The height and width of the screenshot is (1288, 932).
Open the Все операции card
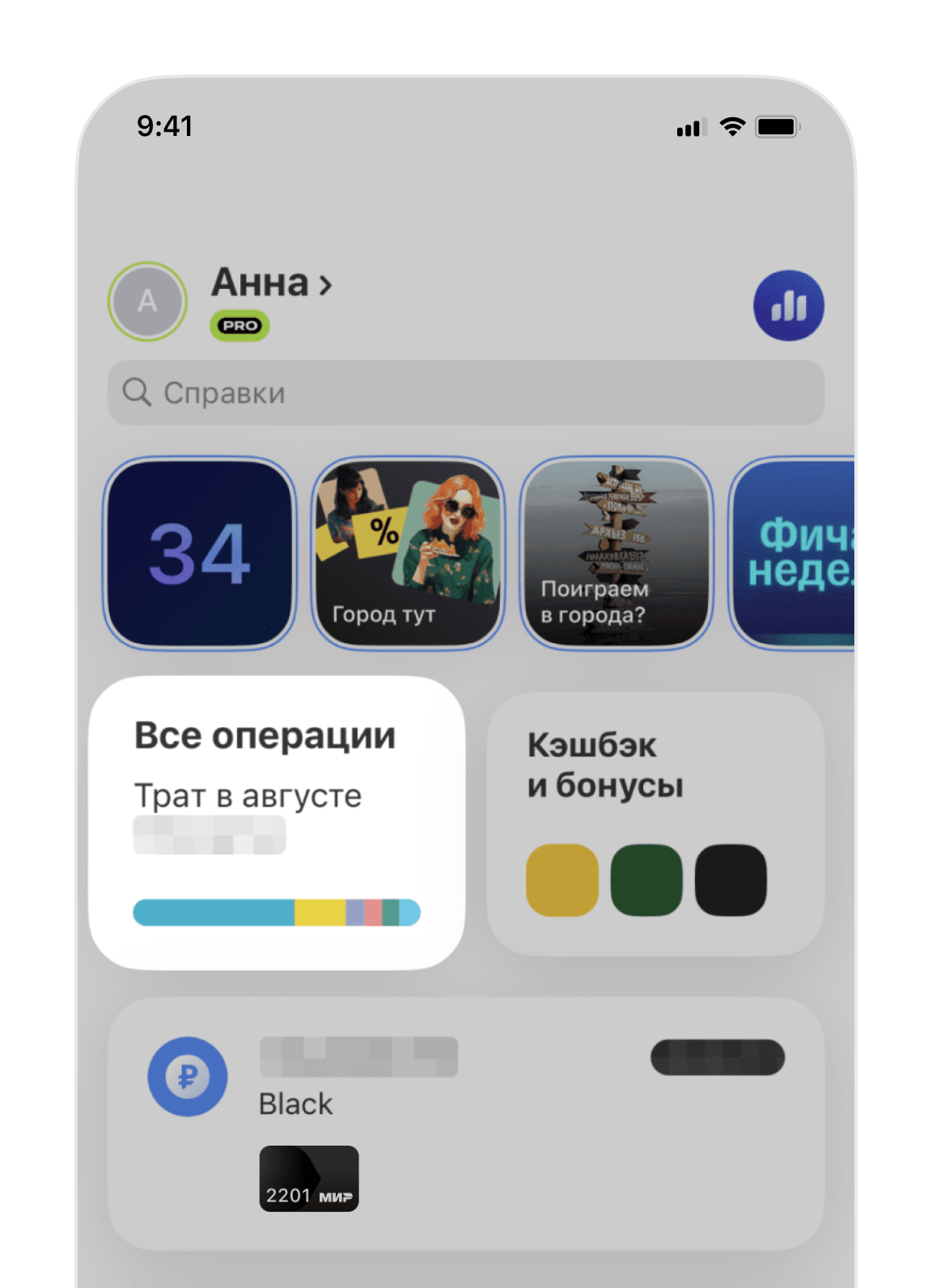click(277, 822)
